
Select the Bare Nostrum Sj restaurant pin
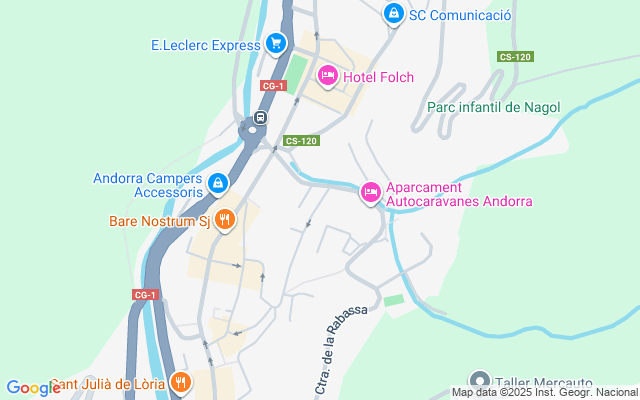[x=226, y=219]
